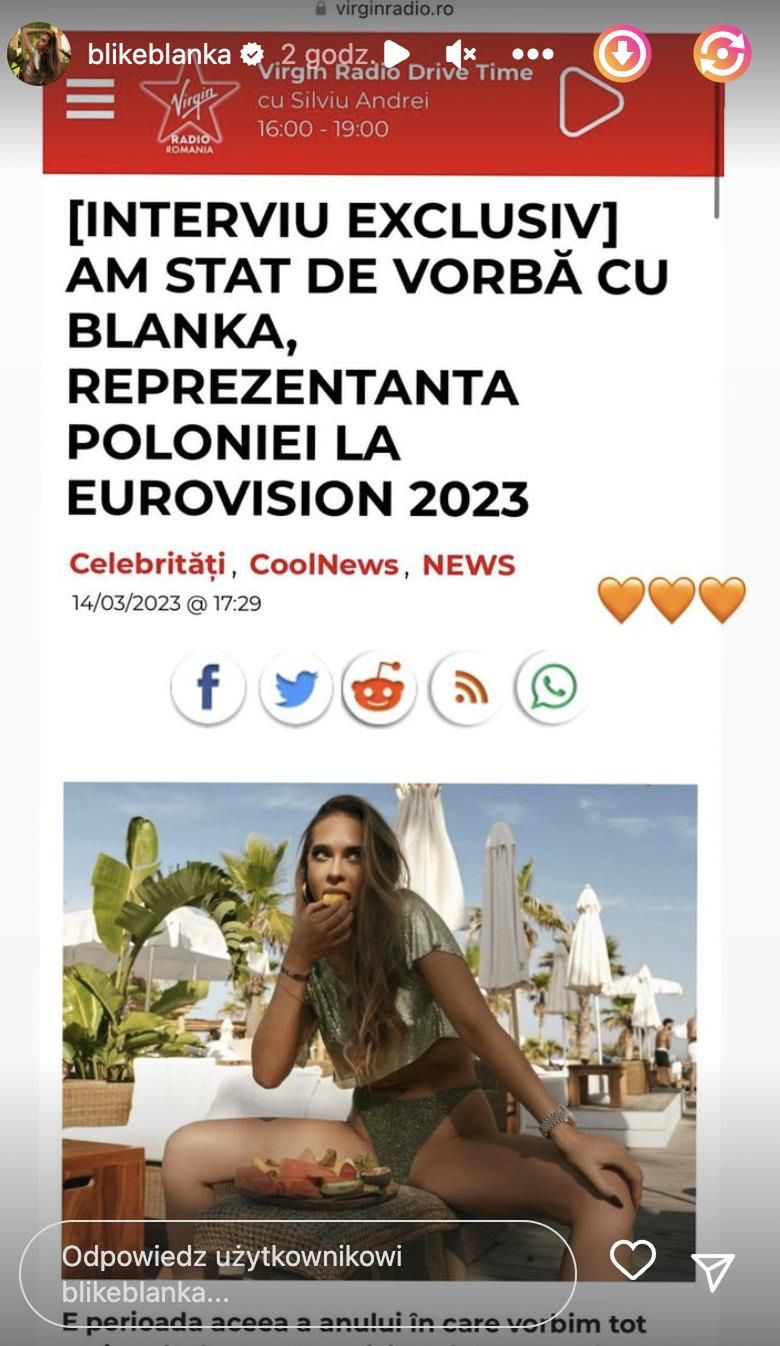Tap the reply field to blikeblanka
Viewport: 780px width, 1346px height.
point(298,1272)
